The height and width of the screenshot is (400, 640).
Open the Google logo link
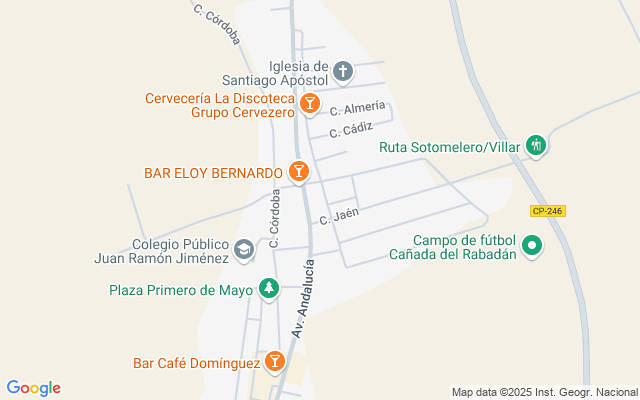pyautogui.click(x=33, y=388)
